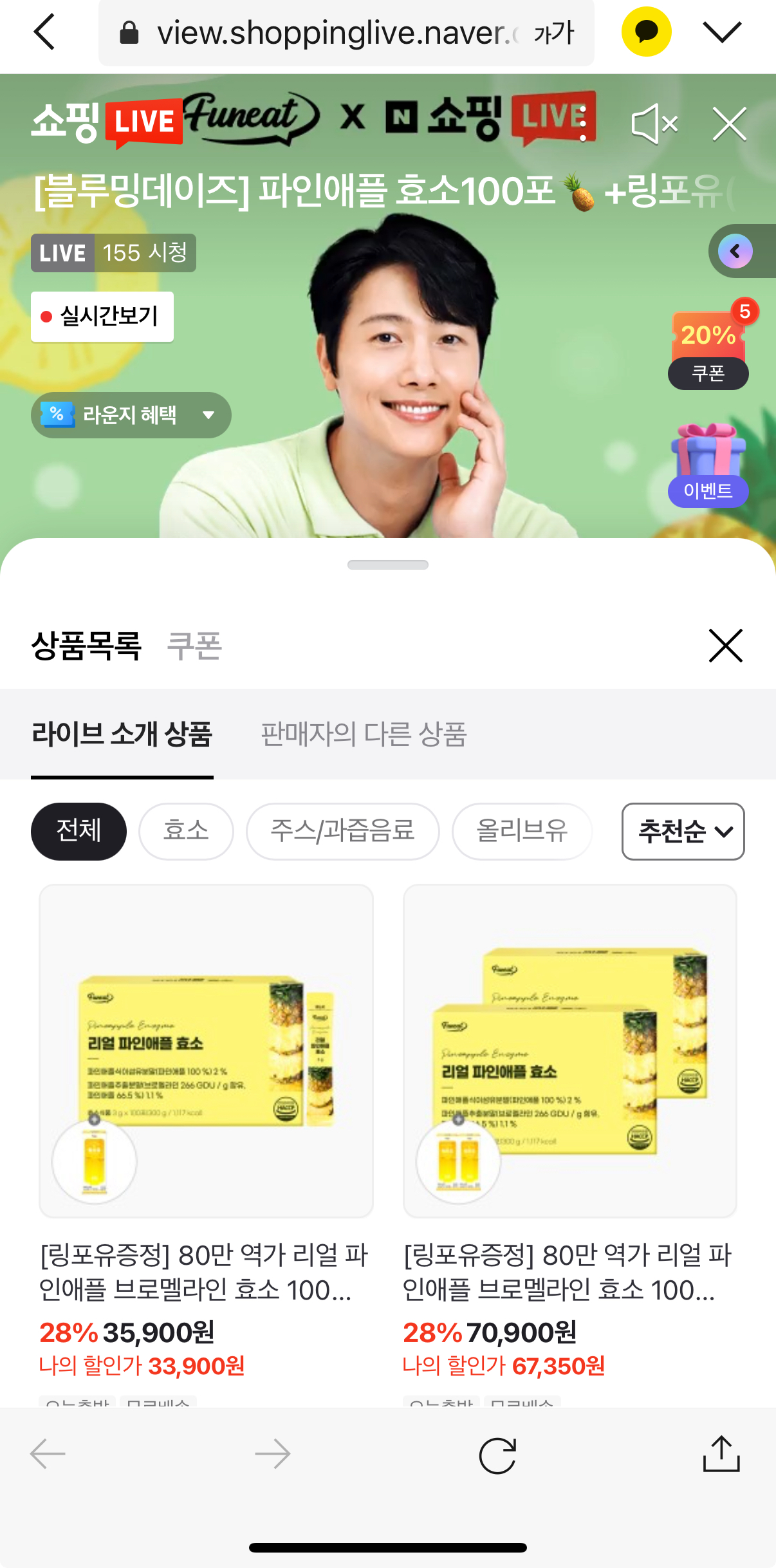Screen dimensions: 776x1568
Task: Go back using the top-left arrow
Action: pos(44,32)
